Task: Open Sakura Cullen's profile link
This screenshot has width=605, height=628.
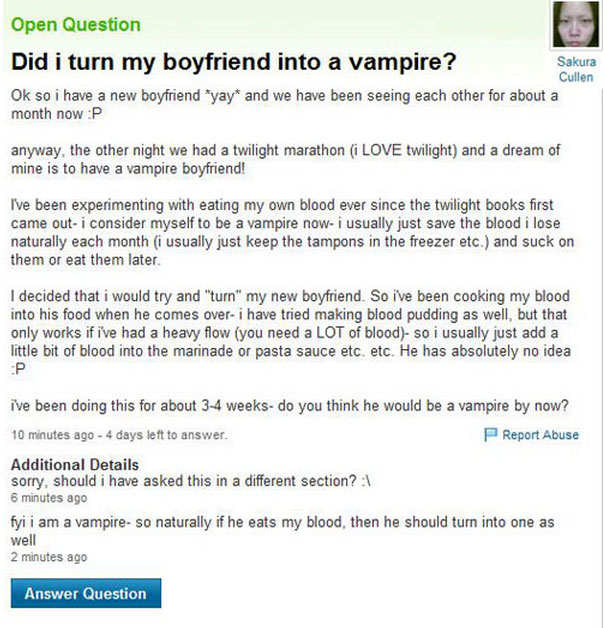Action: click(x=576, y=69)
